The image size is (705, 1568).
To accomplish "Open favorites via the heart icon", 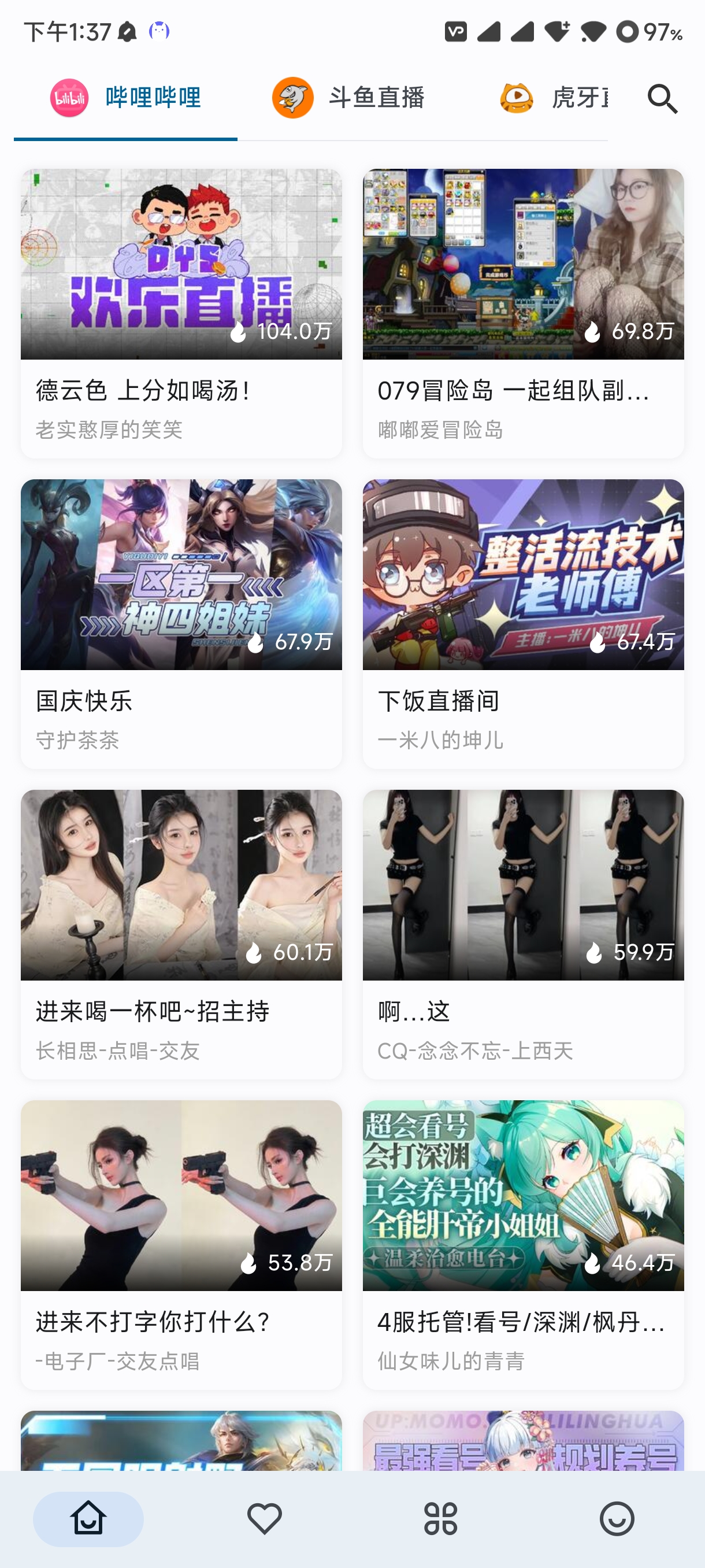I will click(264, 1518).
